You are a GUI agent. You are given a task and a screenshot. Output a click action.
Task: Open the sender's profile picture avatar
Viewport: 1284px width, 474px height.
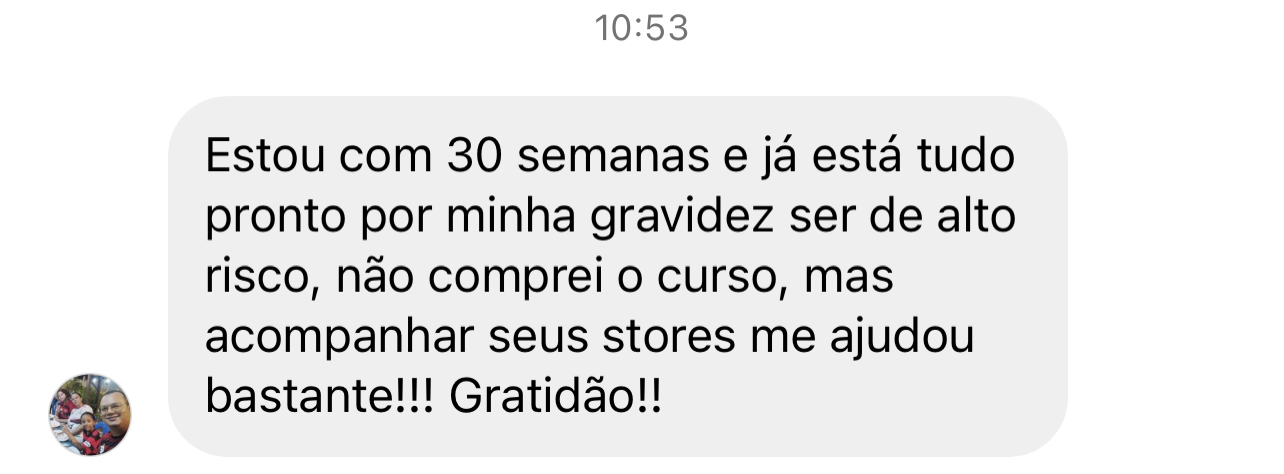(x=90, y=414)
